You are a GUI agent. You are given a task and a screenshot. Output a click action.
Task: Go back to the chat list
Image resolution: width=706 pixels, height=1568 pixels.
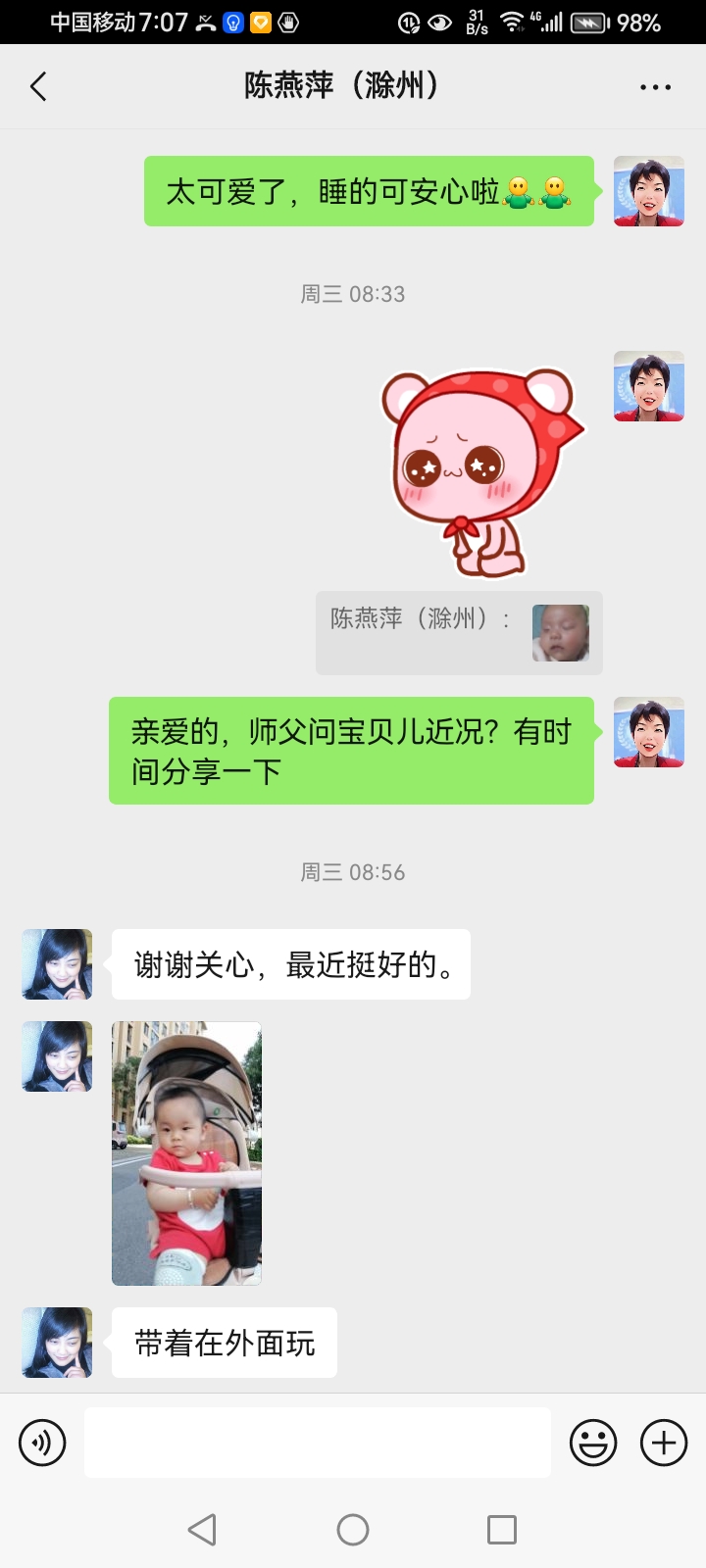coord(38,87)
